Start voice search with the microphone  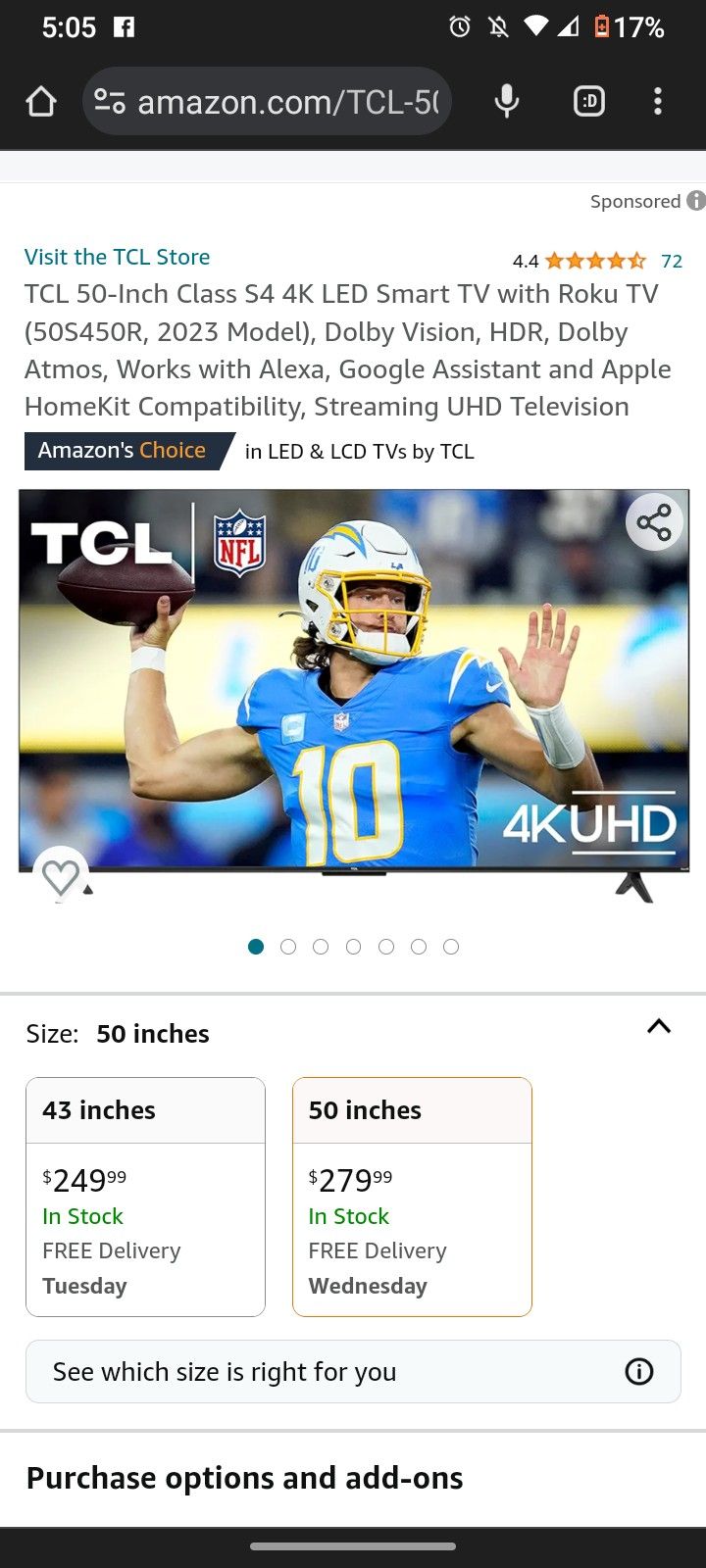(x=506, y=101)
